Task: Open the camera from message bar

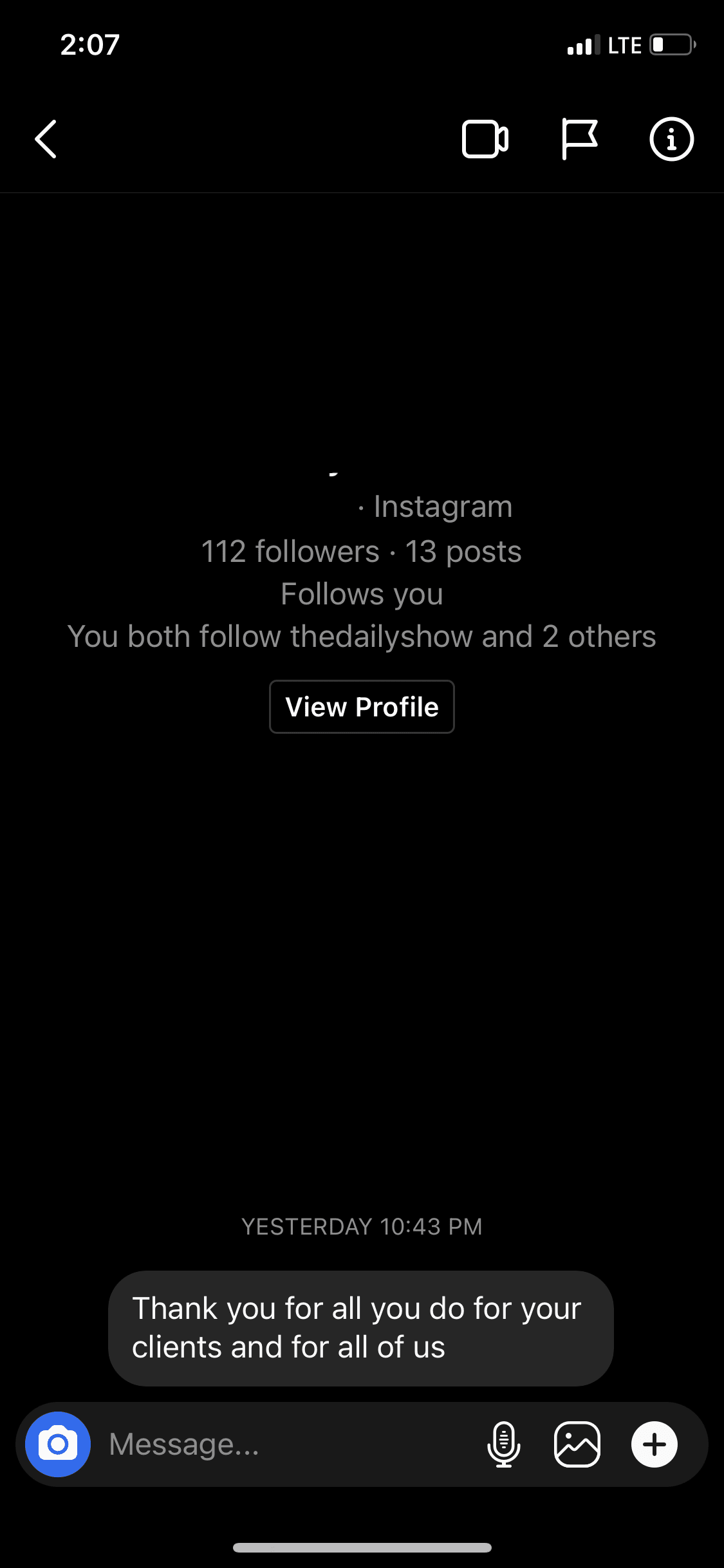Action: coord(58,1444)
